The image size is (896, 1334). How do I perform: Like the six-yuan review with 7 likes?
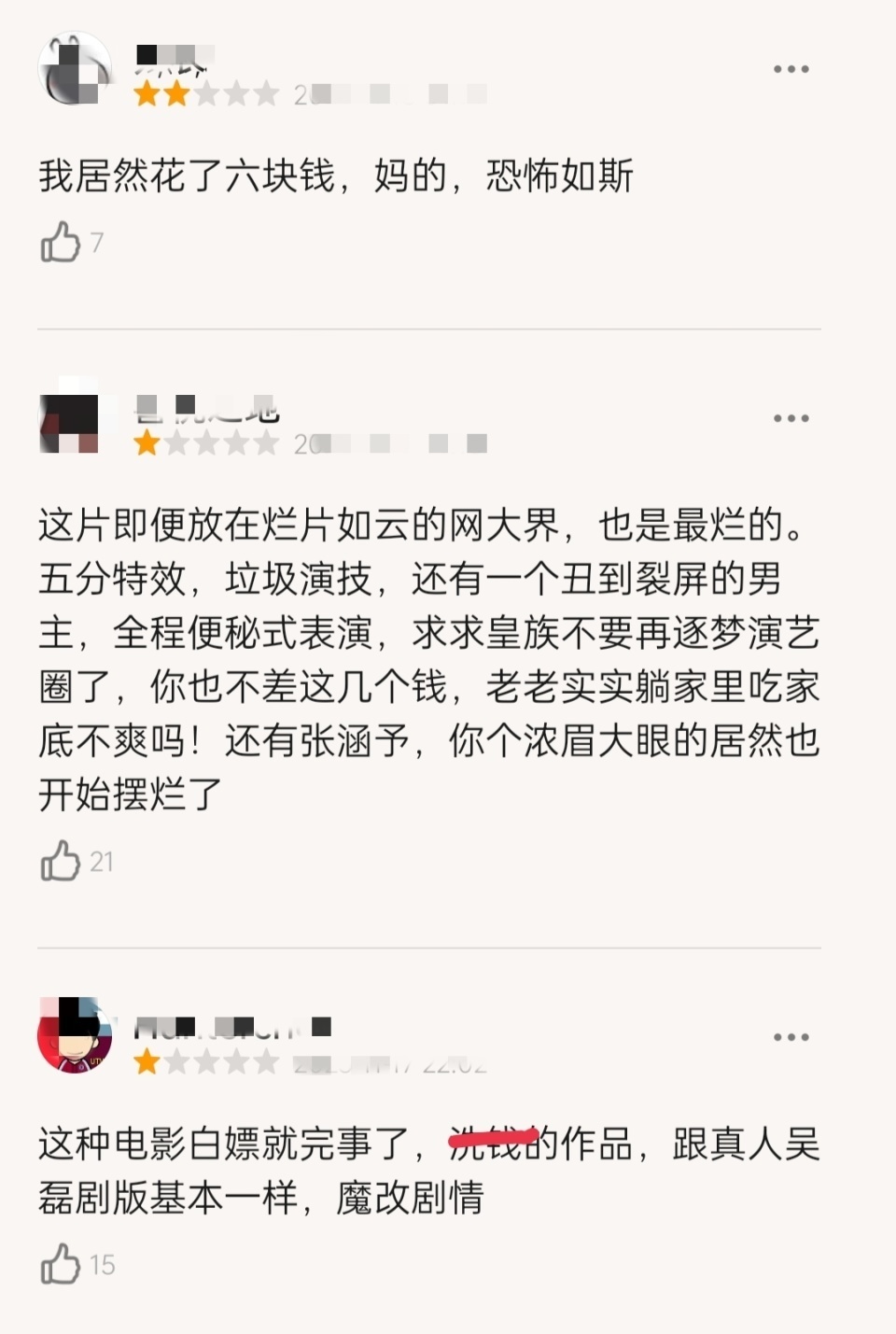point(63,243)
